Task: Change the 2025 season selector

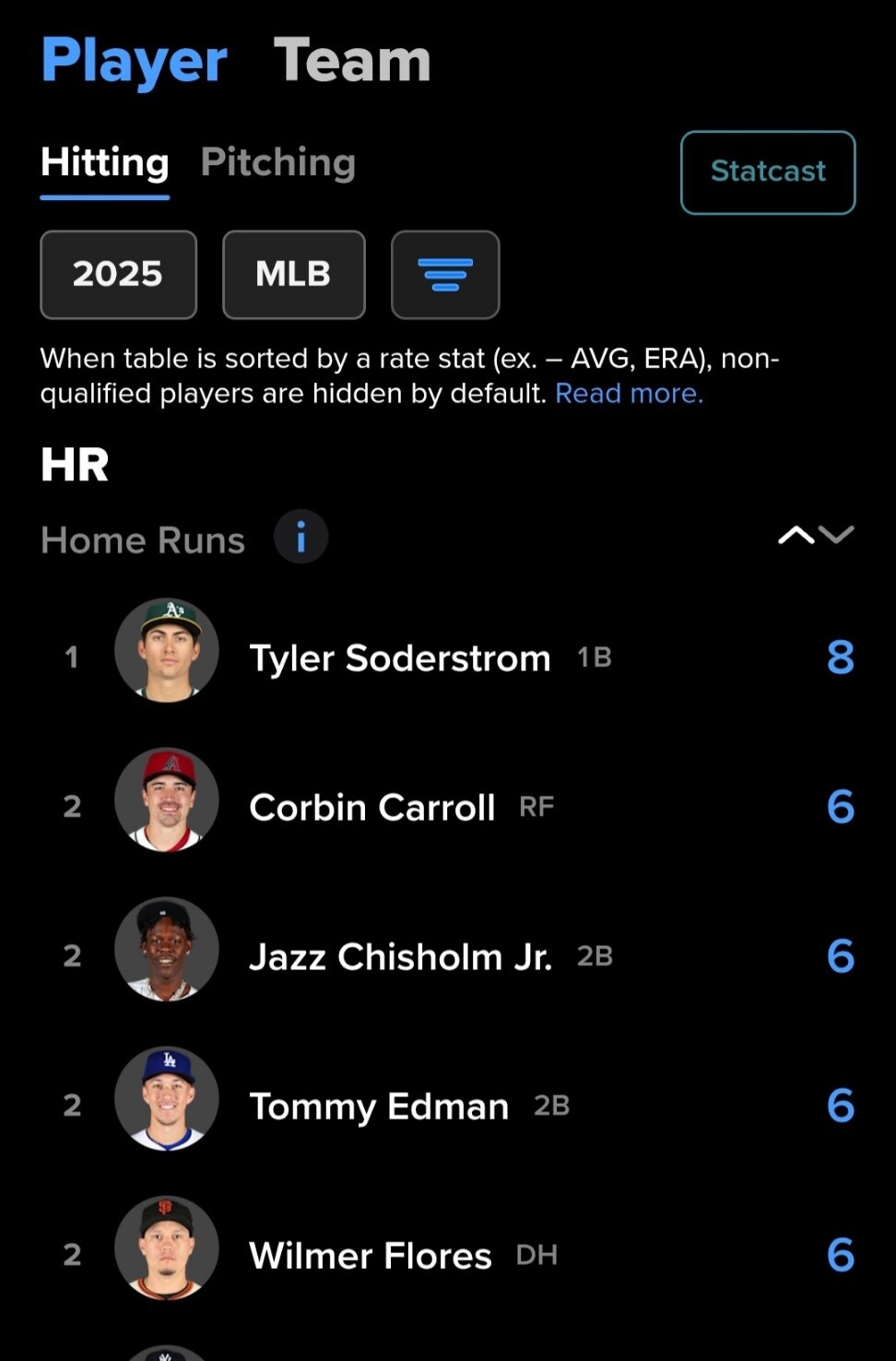Action: 118,274
